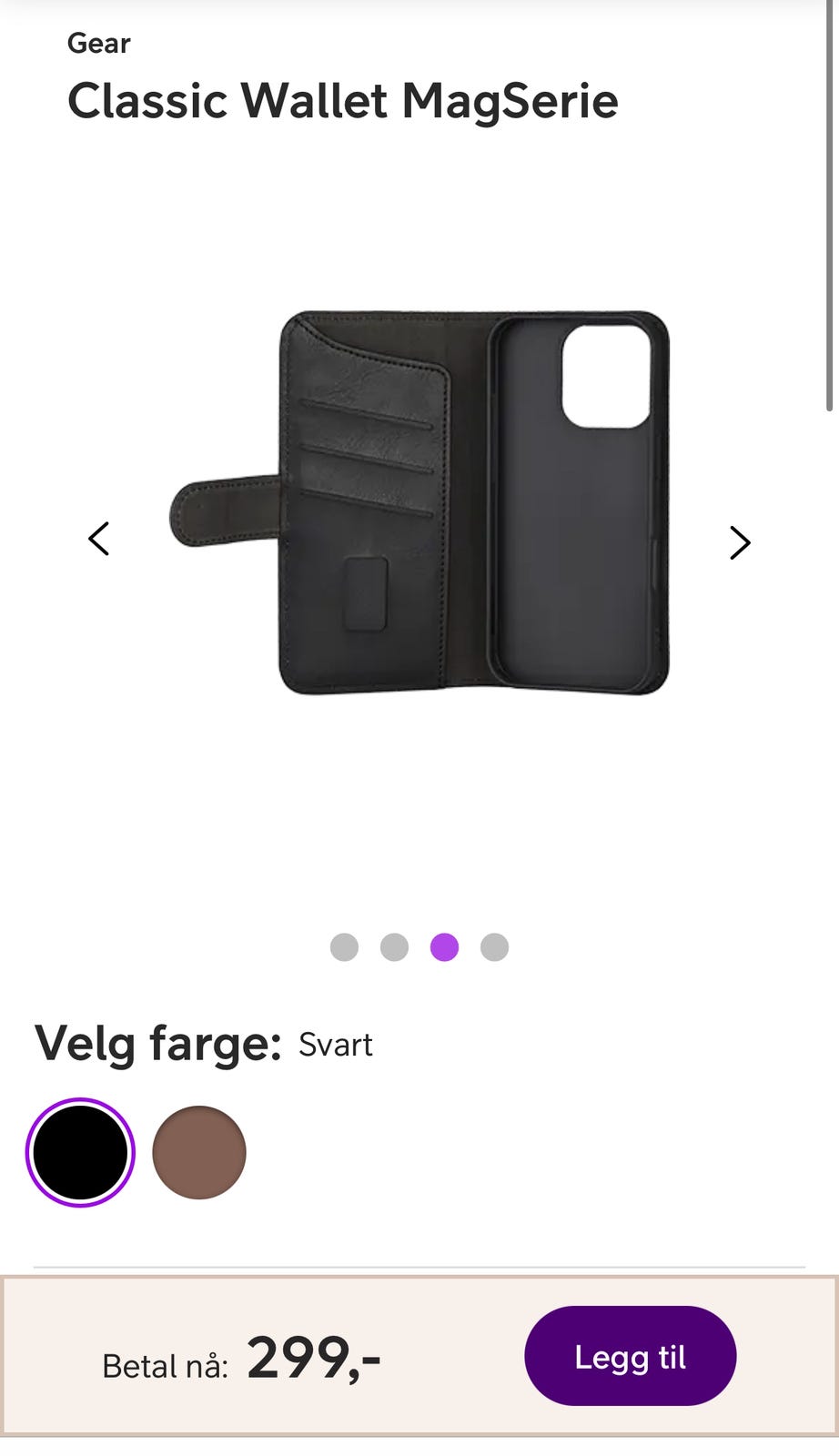Select the black (Svart) color

pos(80,1152)
